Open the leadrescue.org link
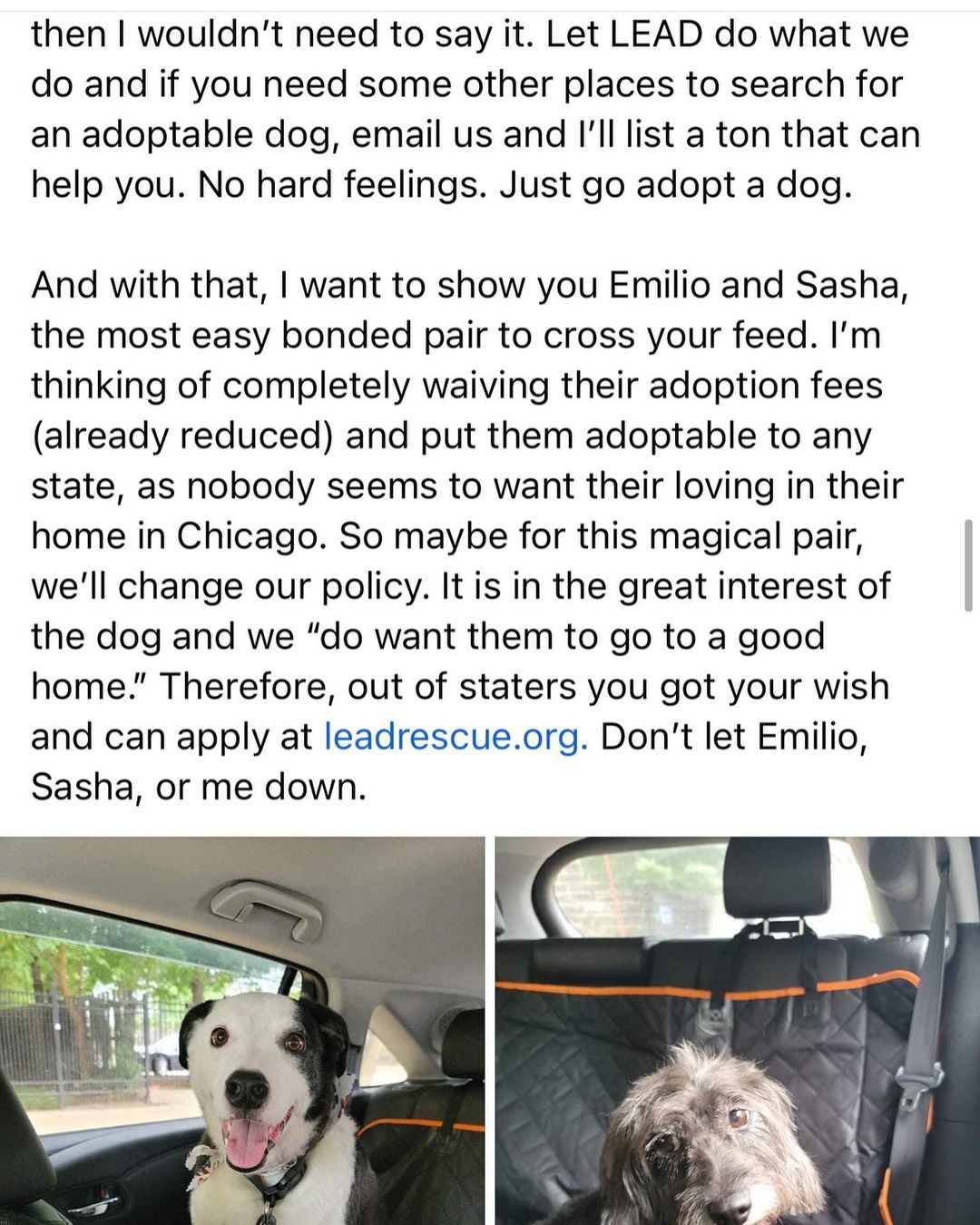 coord(455,737)
